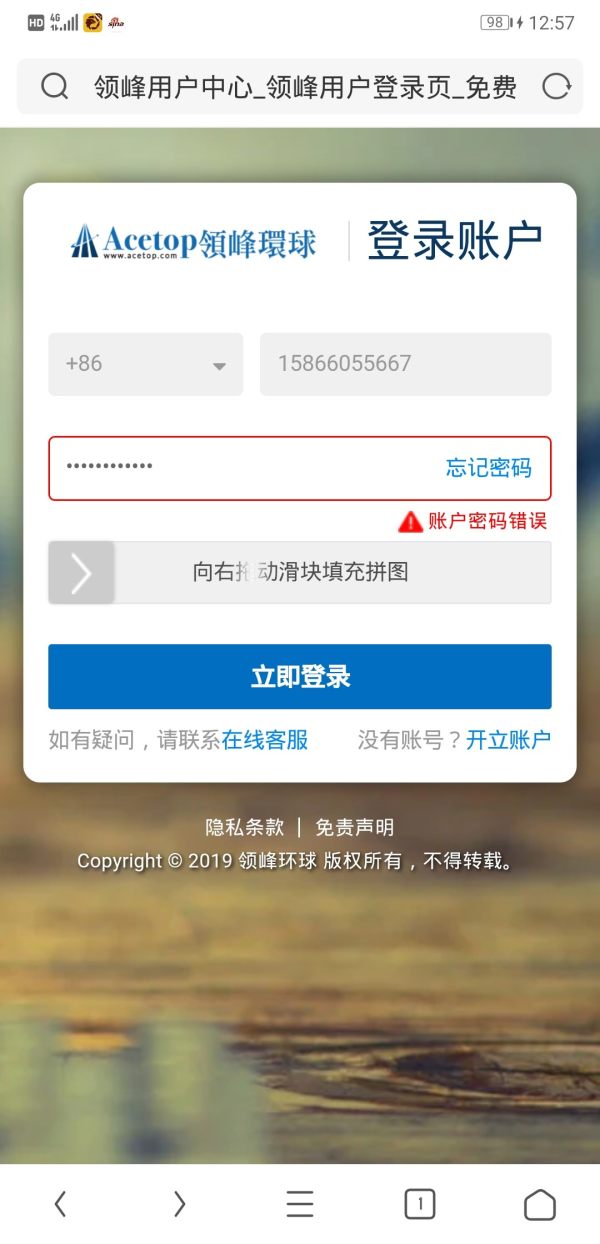The height and width of the screenshot is (1244, 600).
Task: Expand the +86 country code dropdown
Action: coord(146,364)
